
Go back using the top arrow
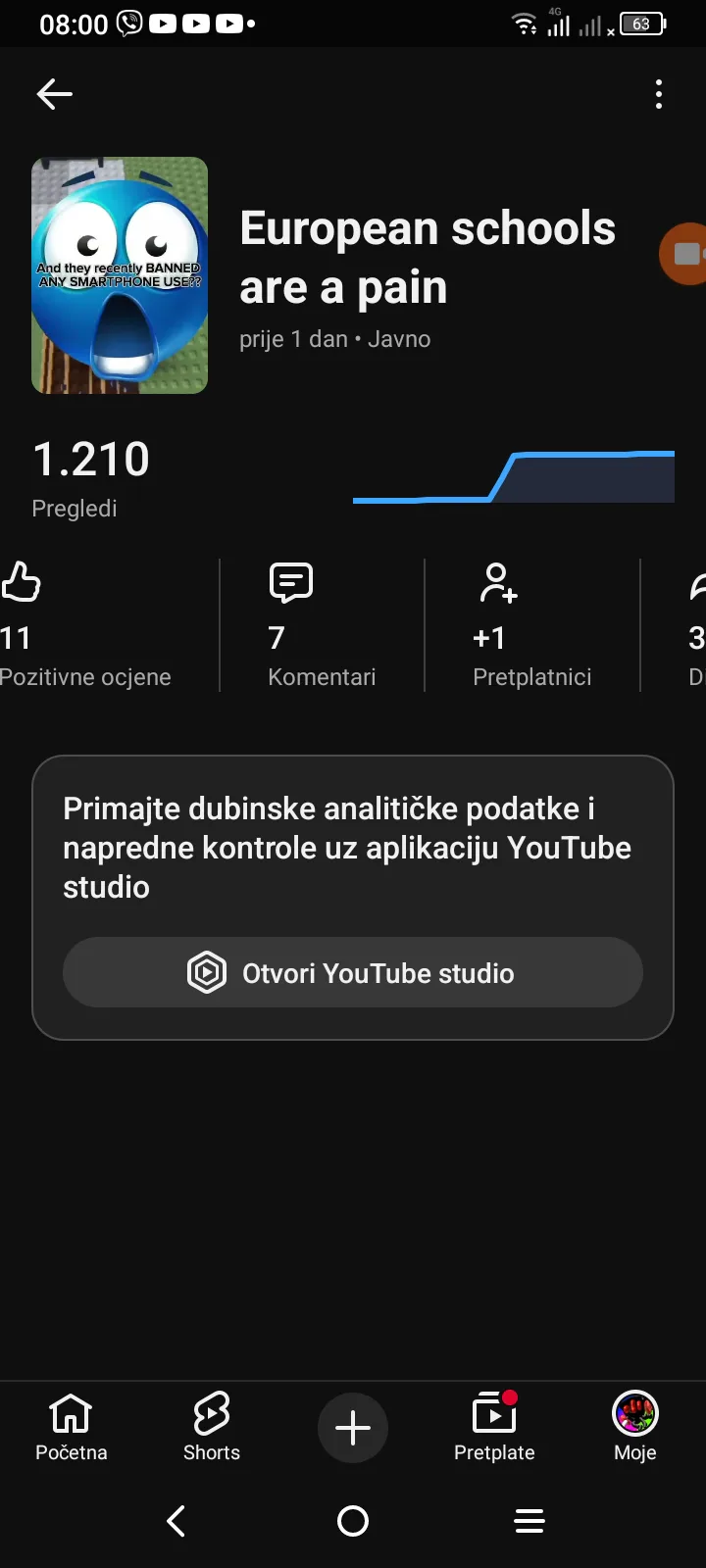click(55, 94)
